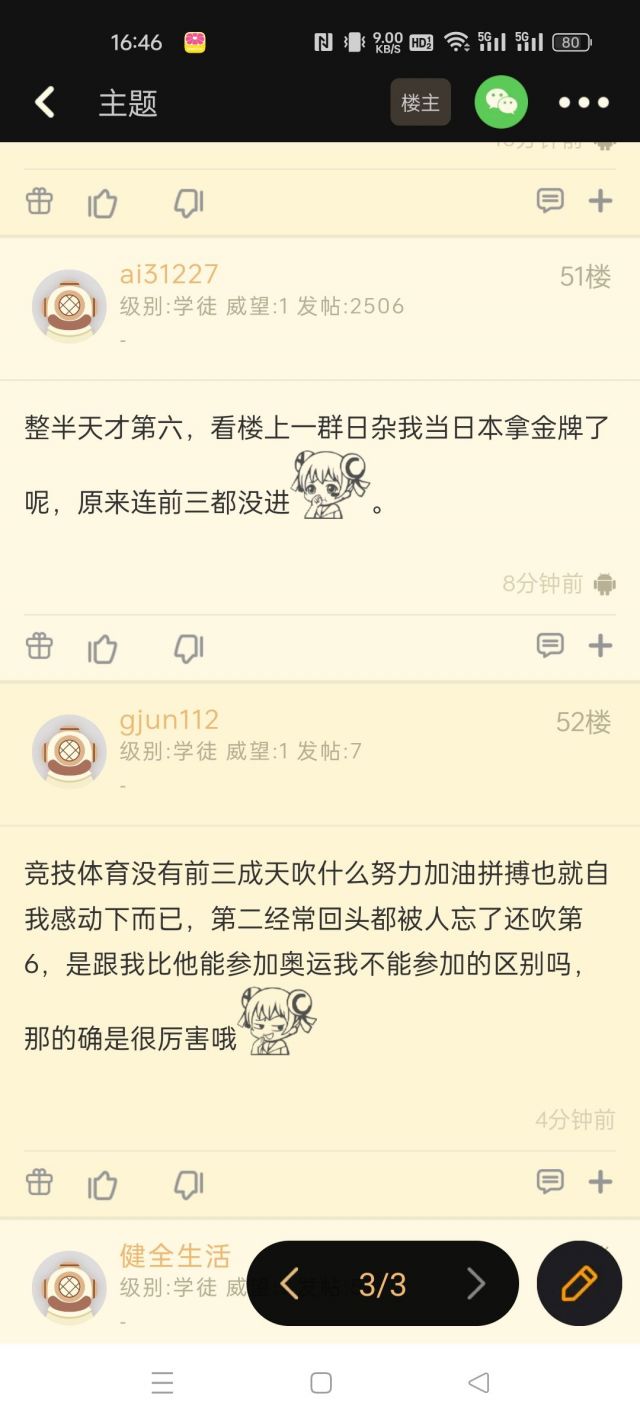Open plus options for ai31227's post

[600, 646]
